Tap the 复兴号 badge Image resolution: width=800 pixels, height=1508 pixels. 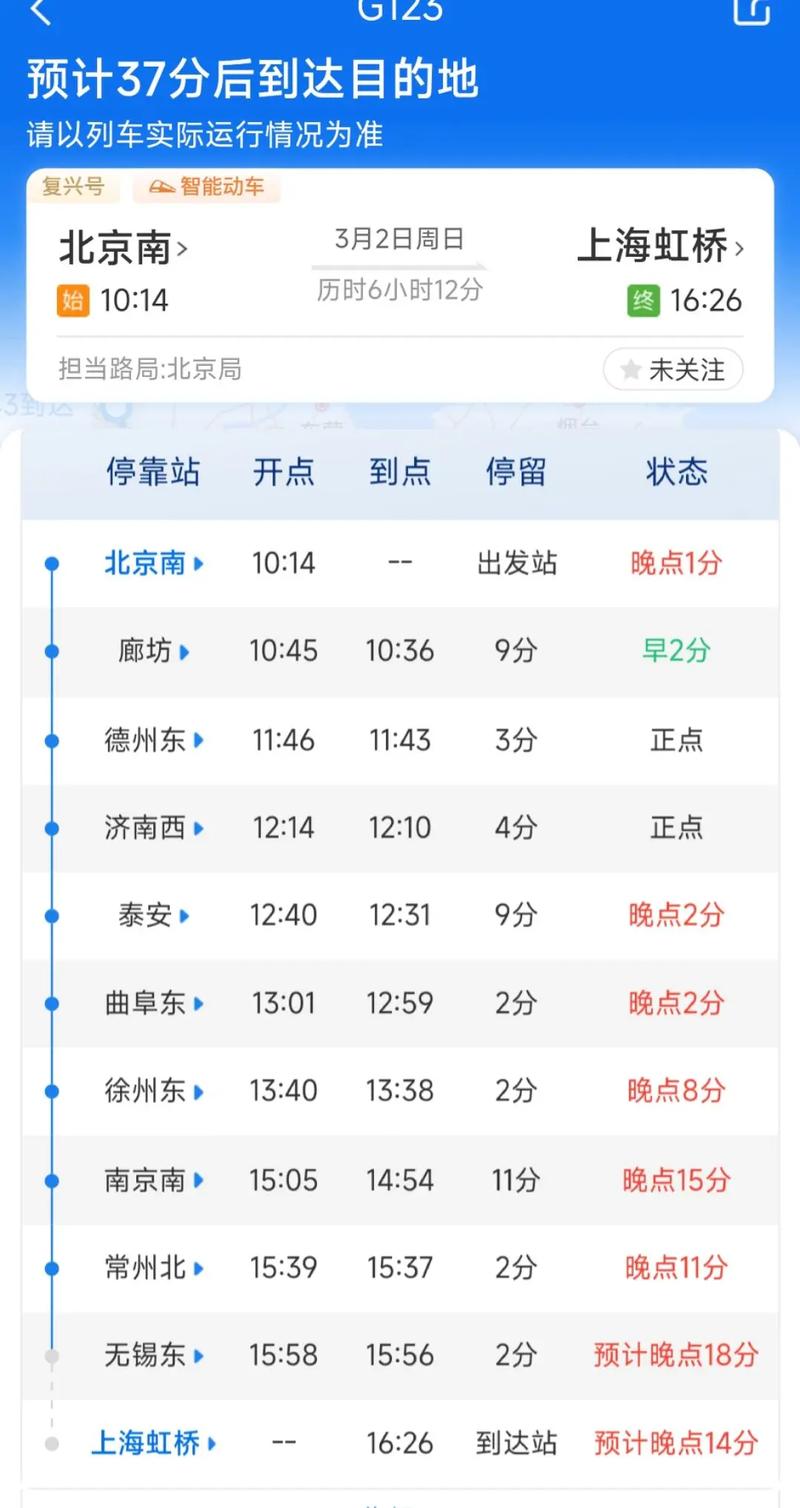[x=73, y=188]
